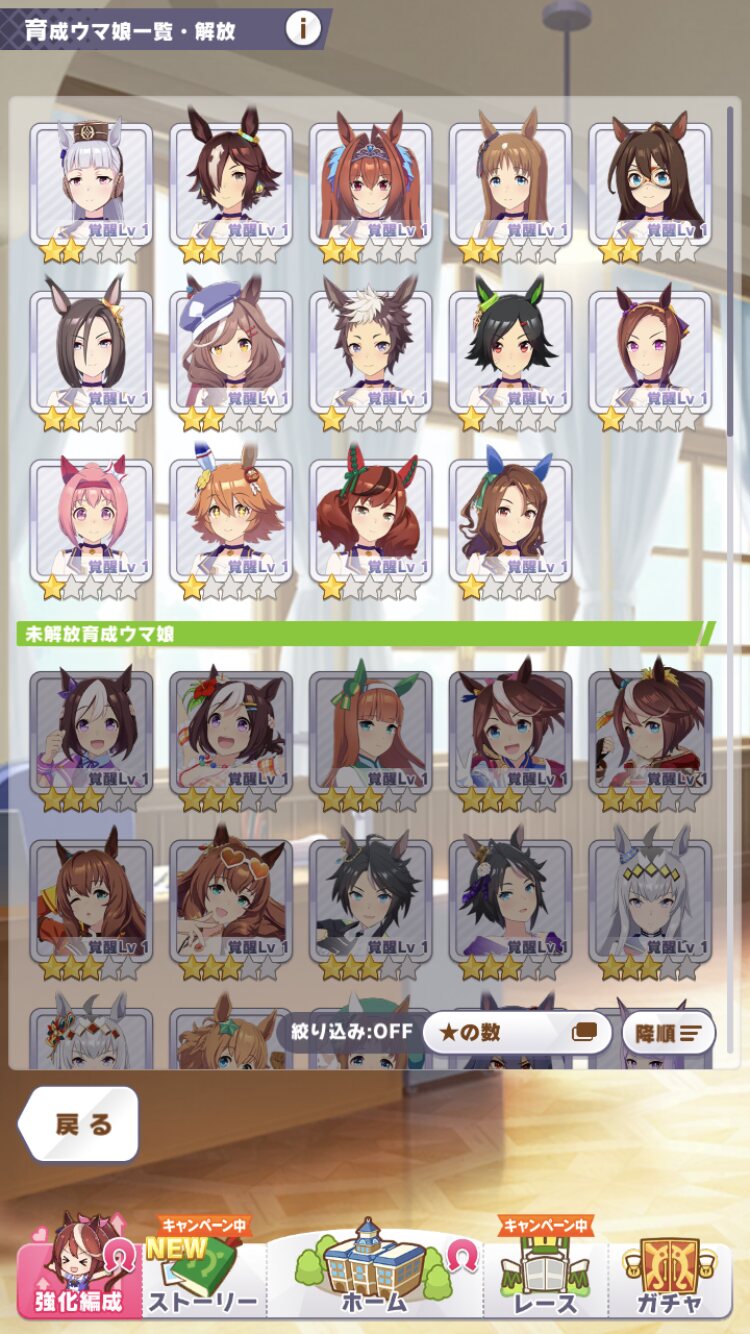Screen dimensions: 750x1334
Task: Go to the ホーム tab
Action: tap(374, 1270)
